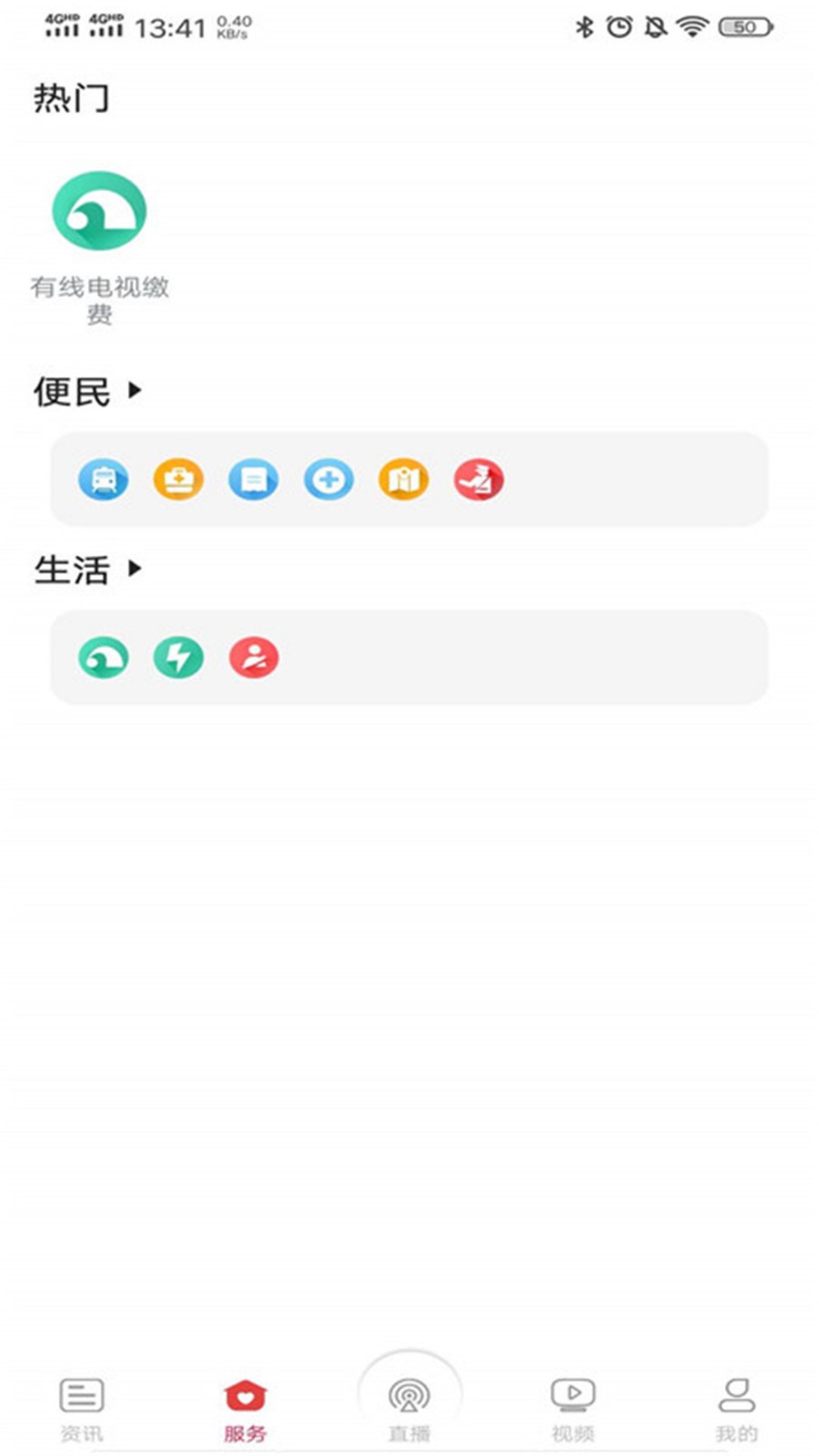Select the red person icon in 生活 section
Screen dimensions: 819x1456
point(253,657)
